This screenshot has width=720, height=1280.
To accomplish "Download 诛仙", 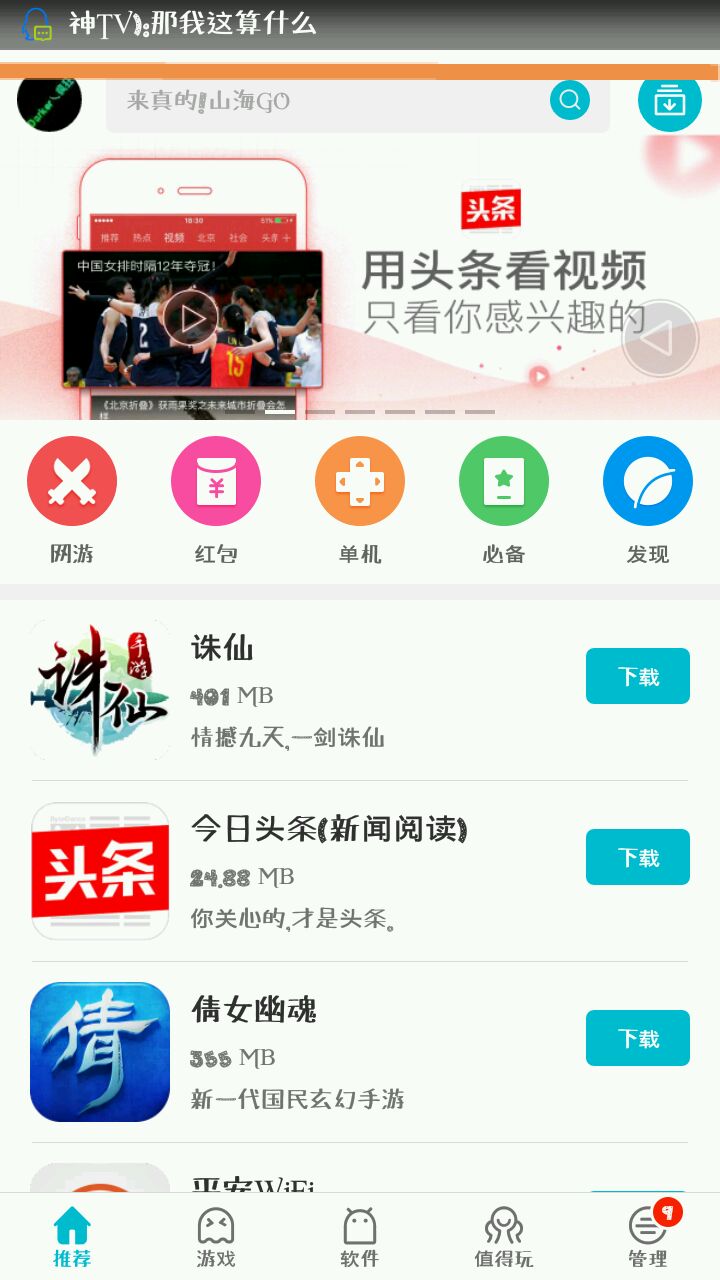I will [x=638, y=676].
